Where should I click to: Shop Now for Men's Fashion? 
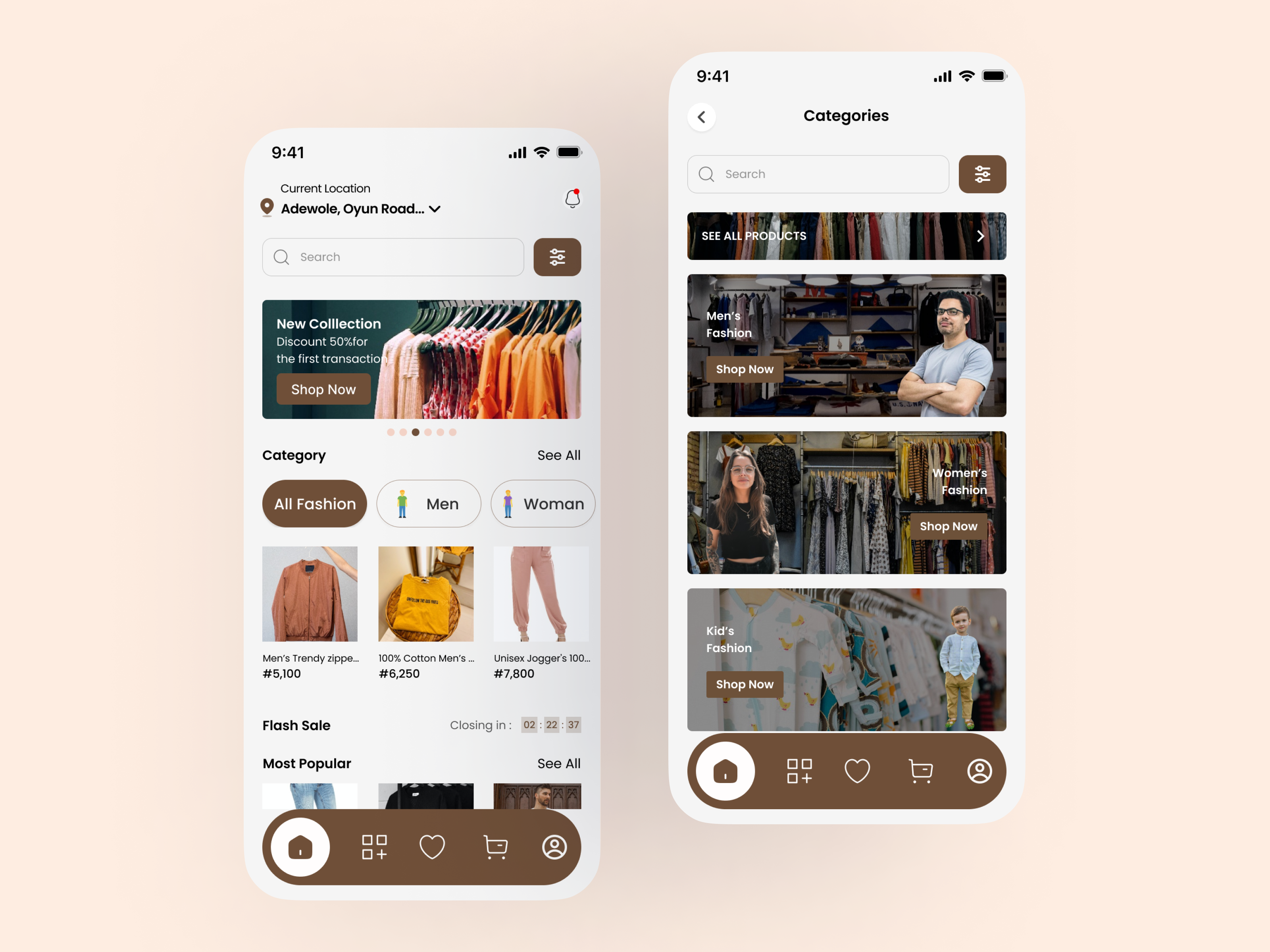click(x=745, y=369)
